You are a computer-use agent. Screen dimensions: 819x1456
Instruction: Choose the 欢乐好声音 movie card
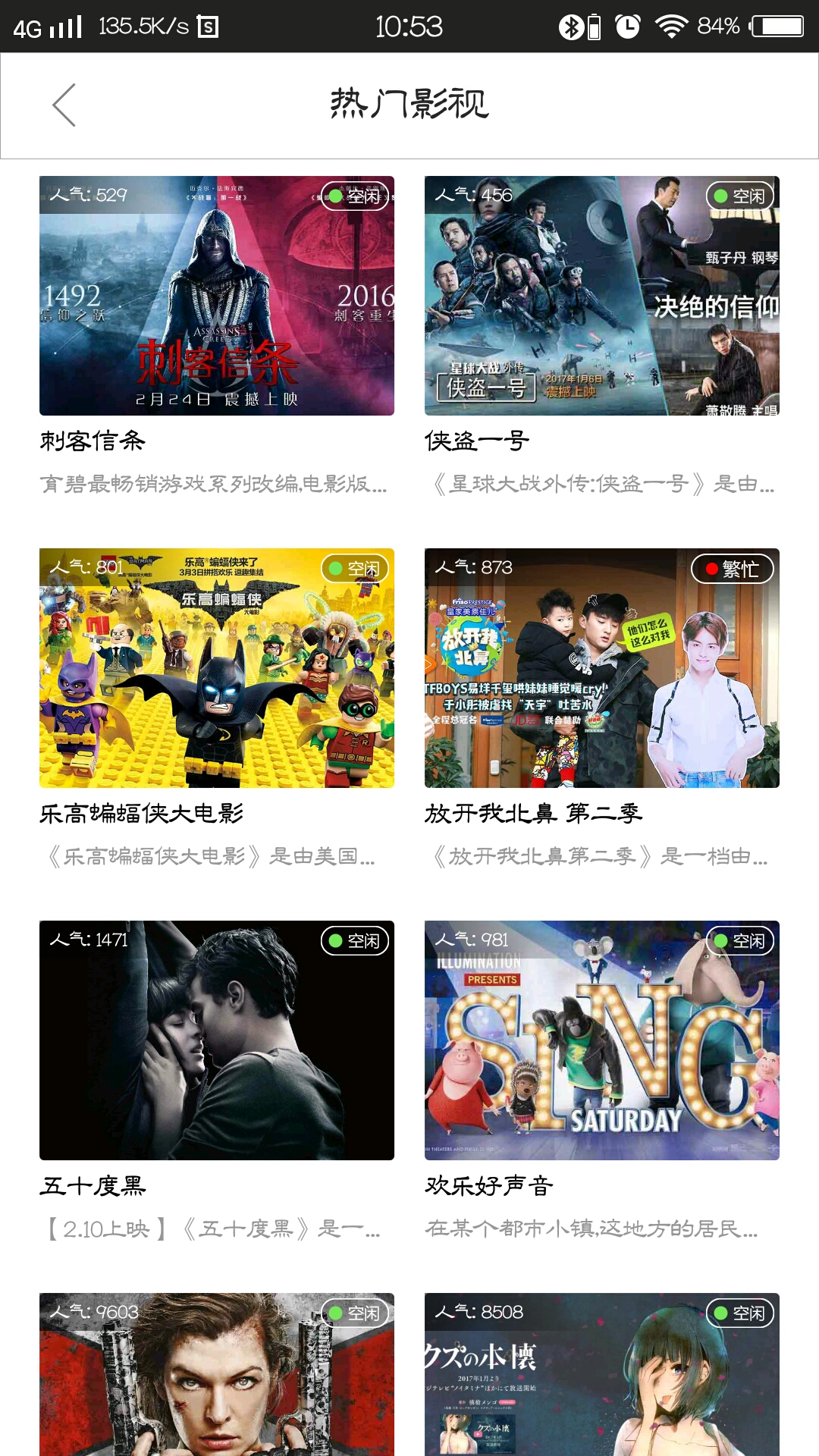pos(602,1040)
